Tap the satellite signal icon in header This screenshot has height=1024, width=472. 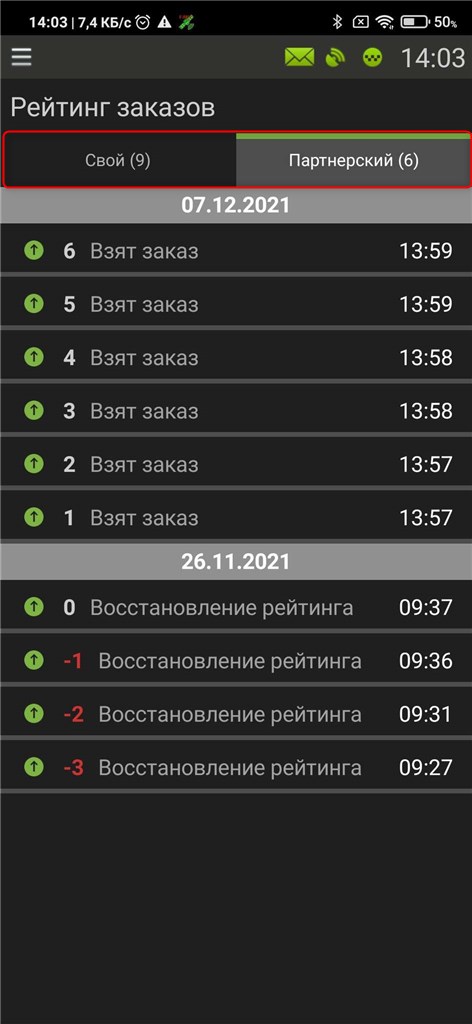pos(335,57)
